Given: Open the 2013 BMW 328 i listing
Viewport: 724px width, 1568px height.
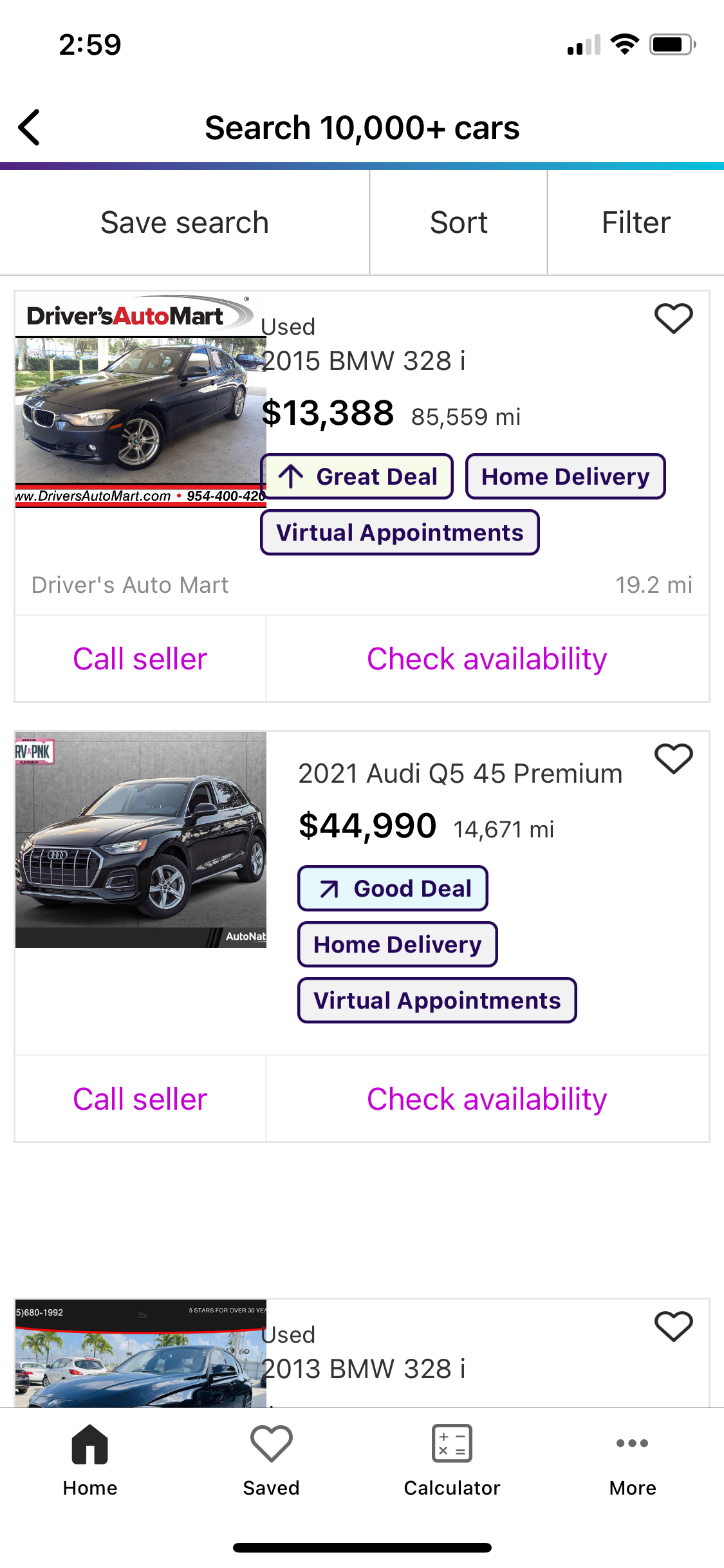Looking at the screenshot, I should (x=364, y=1368).
